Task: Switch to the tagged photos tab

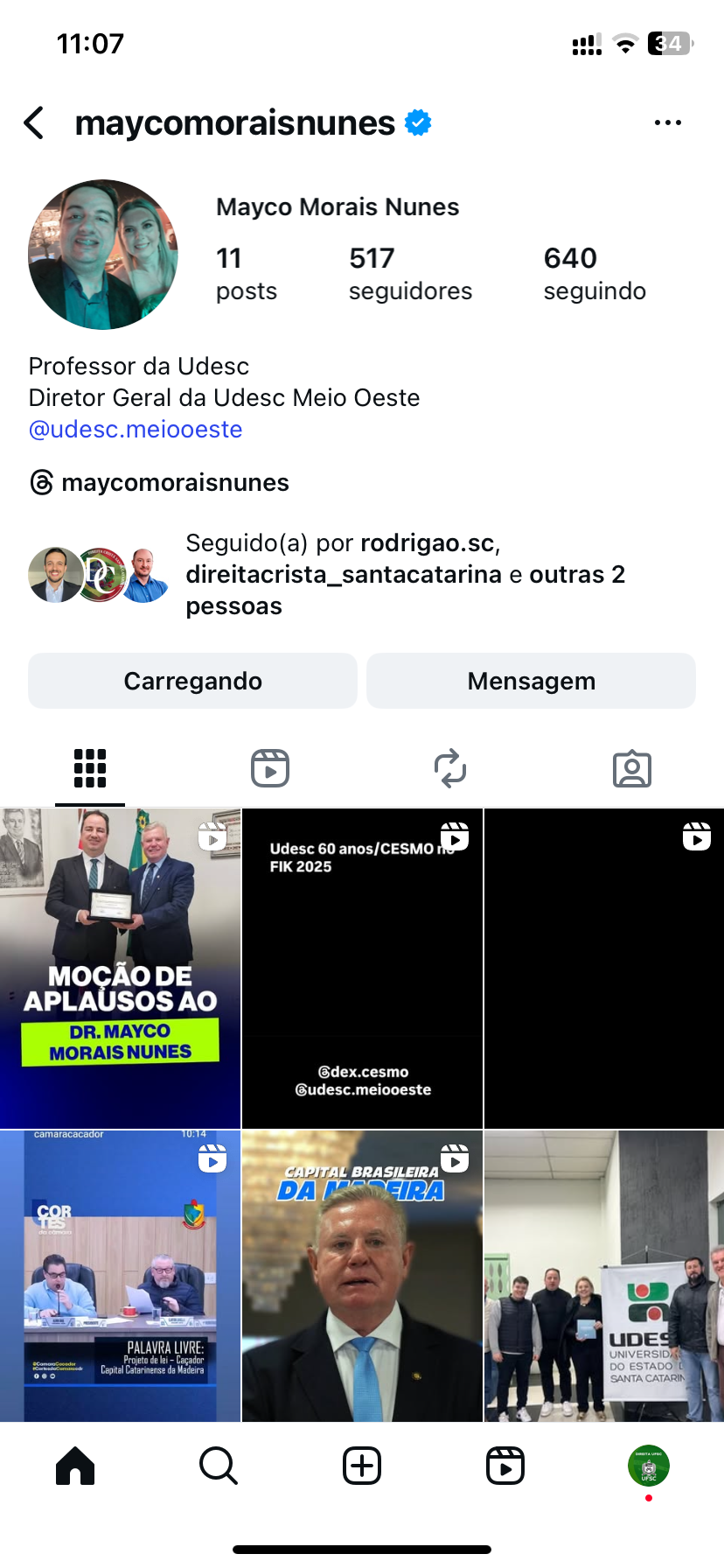Action: [631, 769]
